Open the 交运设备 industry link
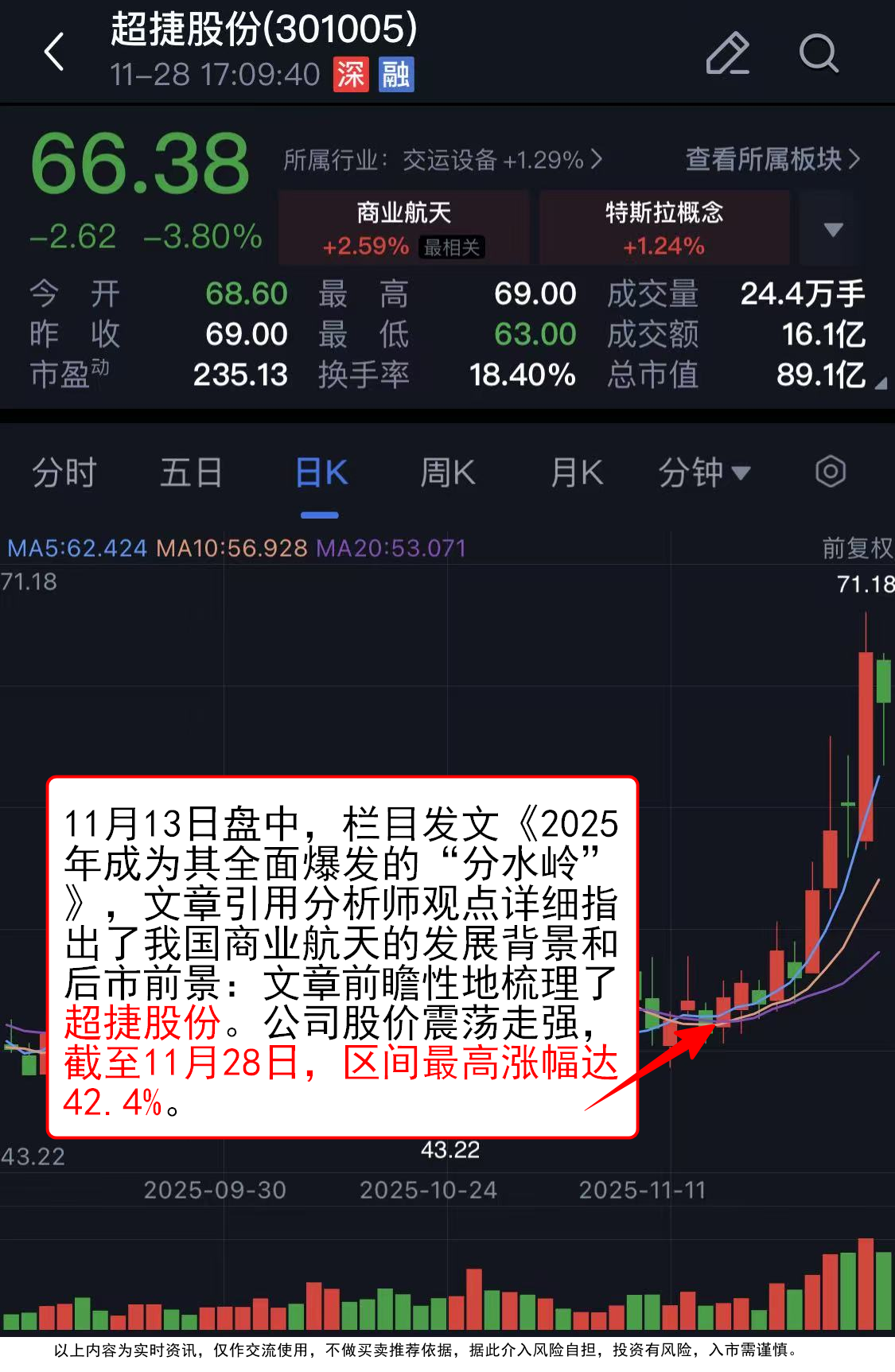895x1372 pixels. (x=443, y=160)
